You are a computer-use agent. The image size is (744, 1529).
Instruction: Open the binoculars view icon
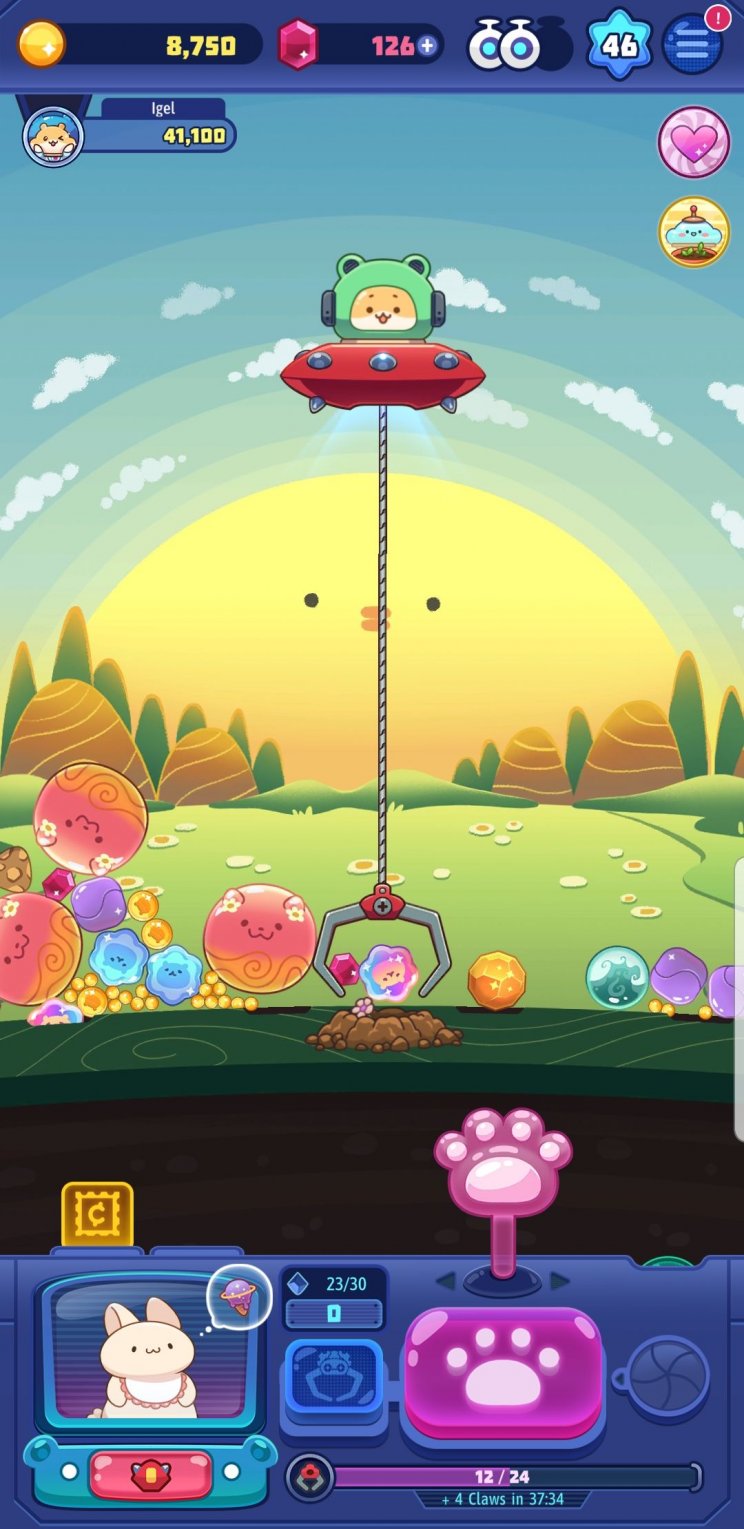click(505, 46)
